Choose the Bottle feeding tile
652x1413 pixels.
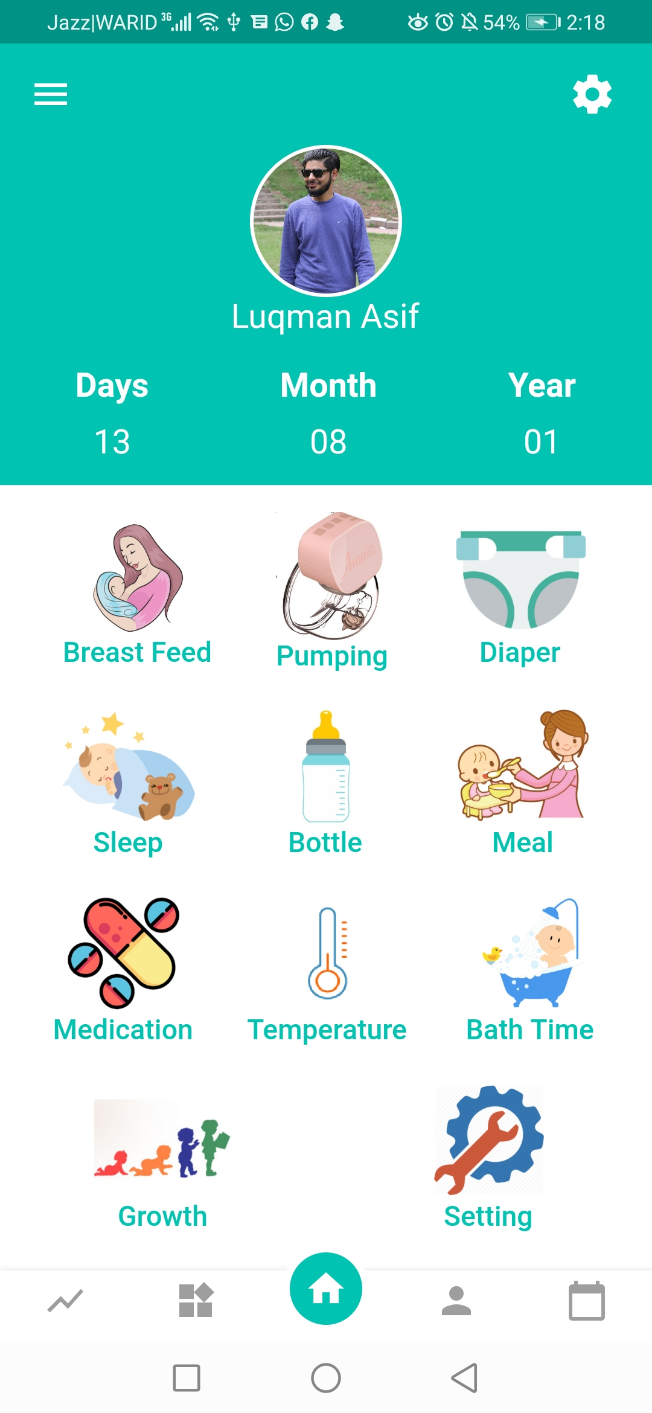(x=325, y=782)
